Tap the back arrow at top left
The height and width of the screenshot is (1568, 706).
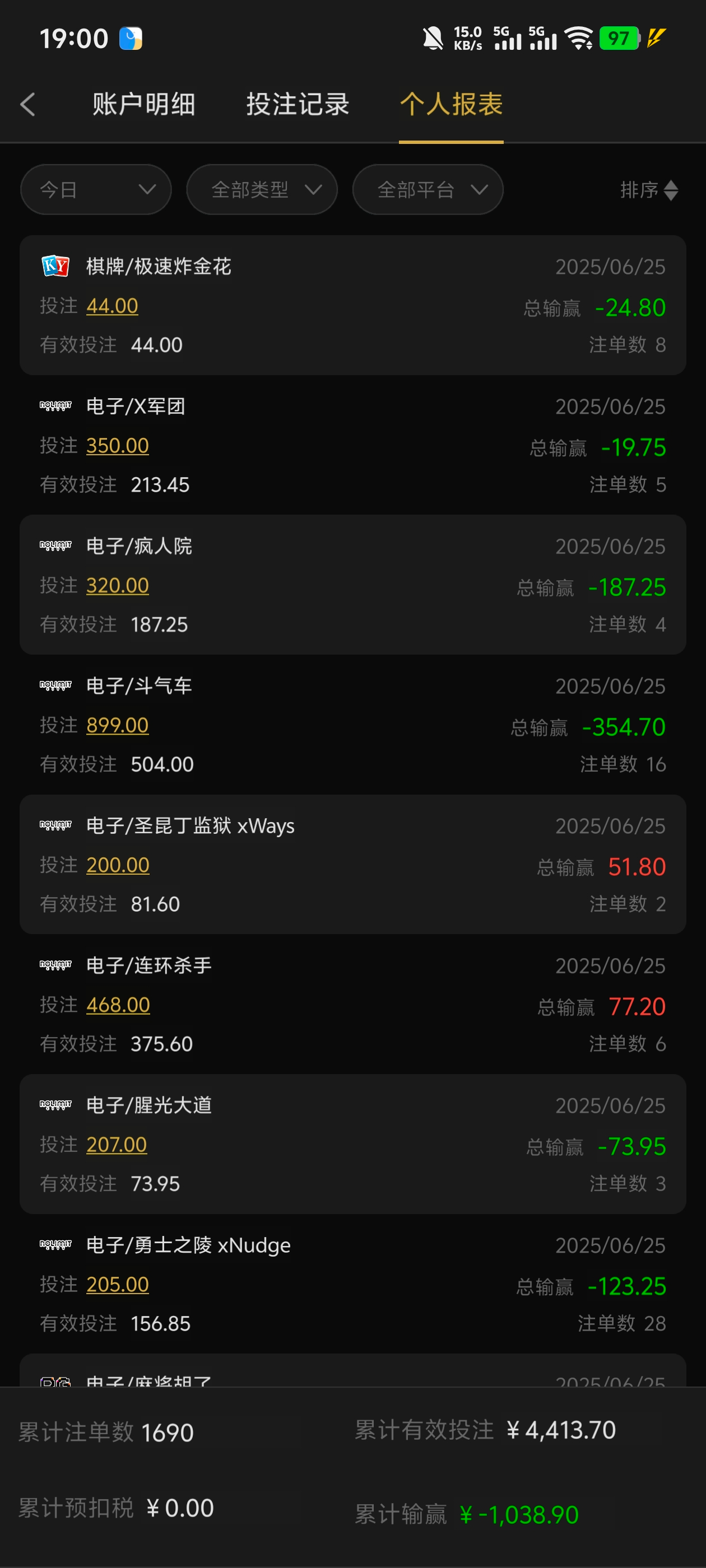coord(27,104)
